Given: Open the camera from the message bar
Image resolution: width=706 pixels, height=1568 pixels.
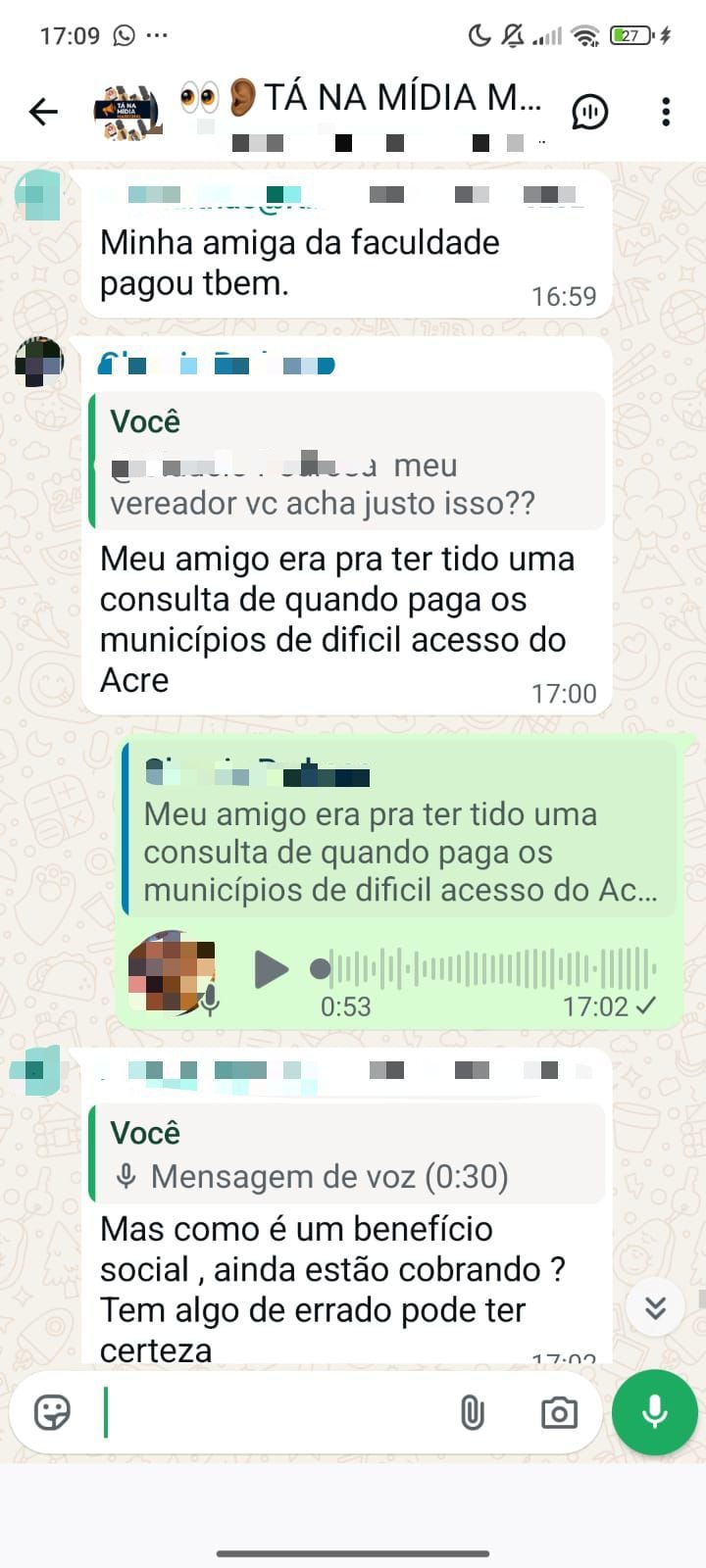Looking at the screenshot, I should pyautogui.click(x=559, y=1412).
